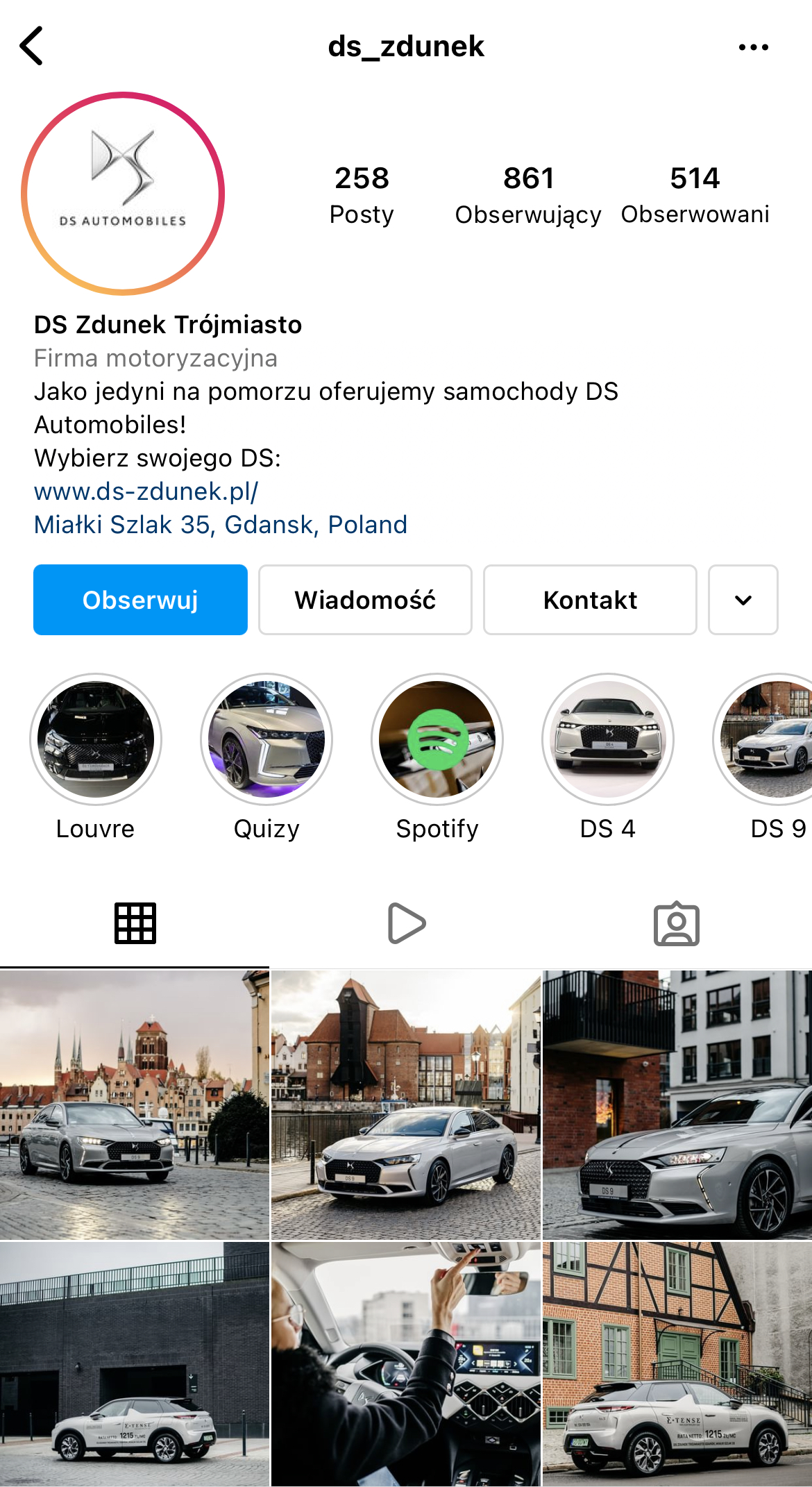
Task: Select the posts grid tab
Action: click(x=135, y=924)
